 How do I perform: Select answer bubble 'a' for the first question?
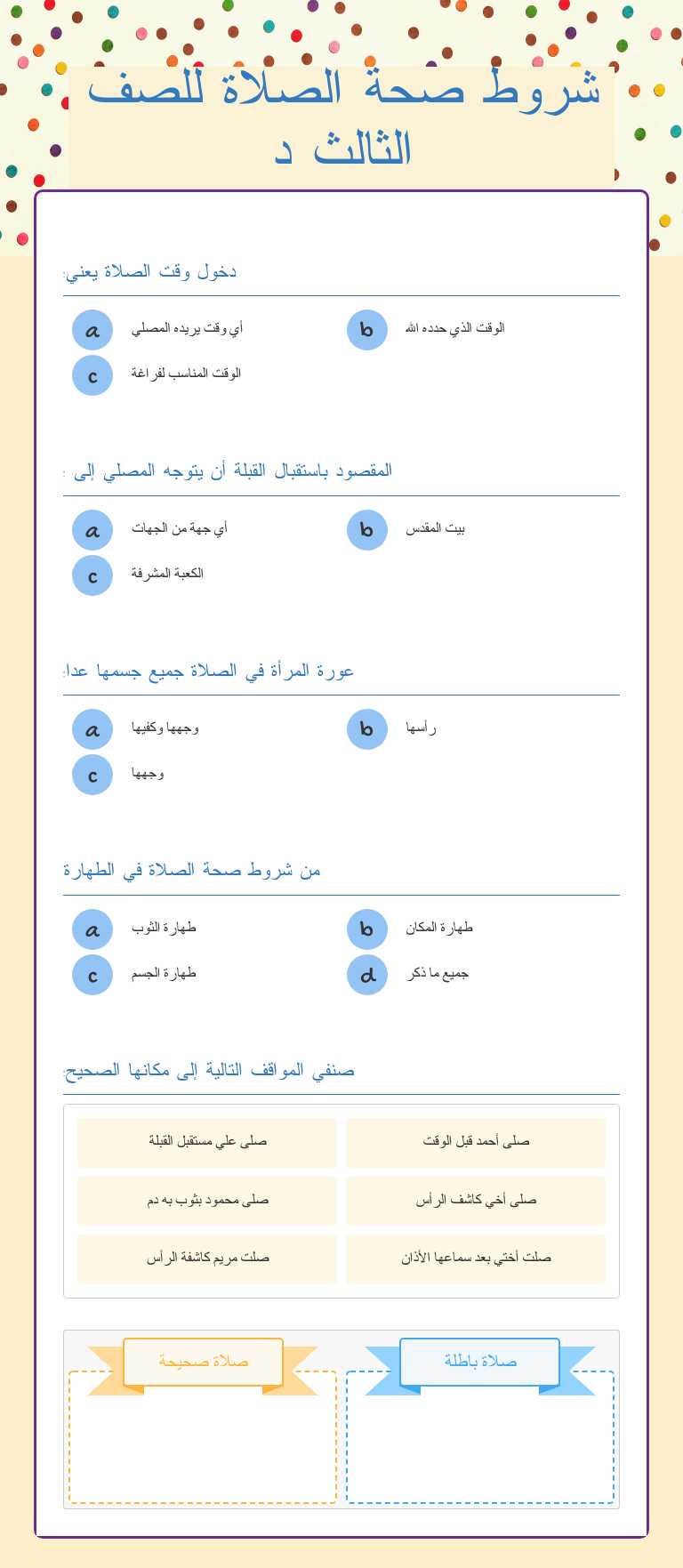pos(92,329)
